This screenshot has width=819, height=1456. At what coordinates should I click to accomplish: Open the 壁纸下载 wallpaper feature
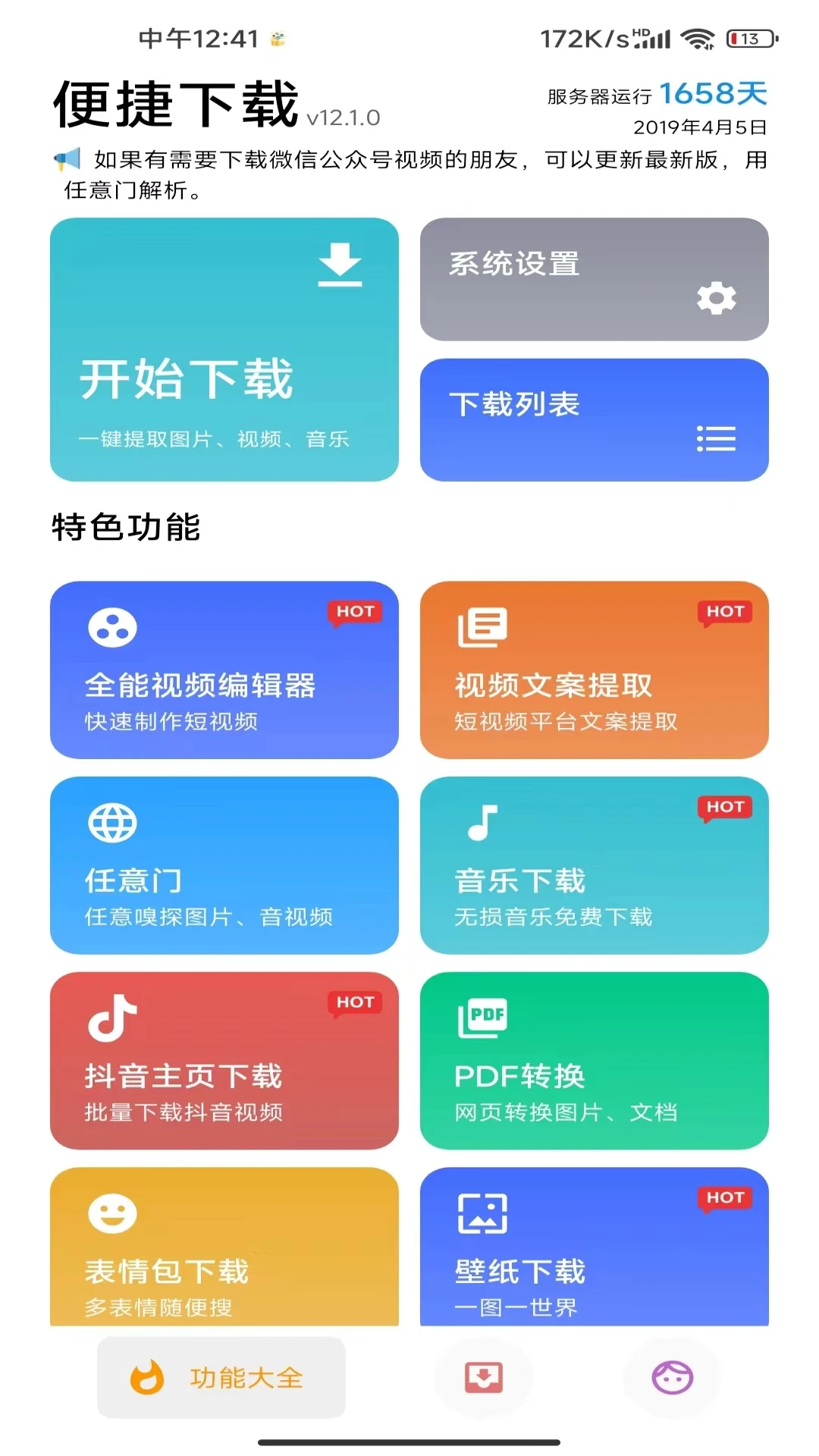point(595,1247)
